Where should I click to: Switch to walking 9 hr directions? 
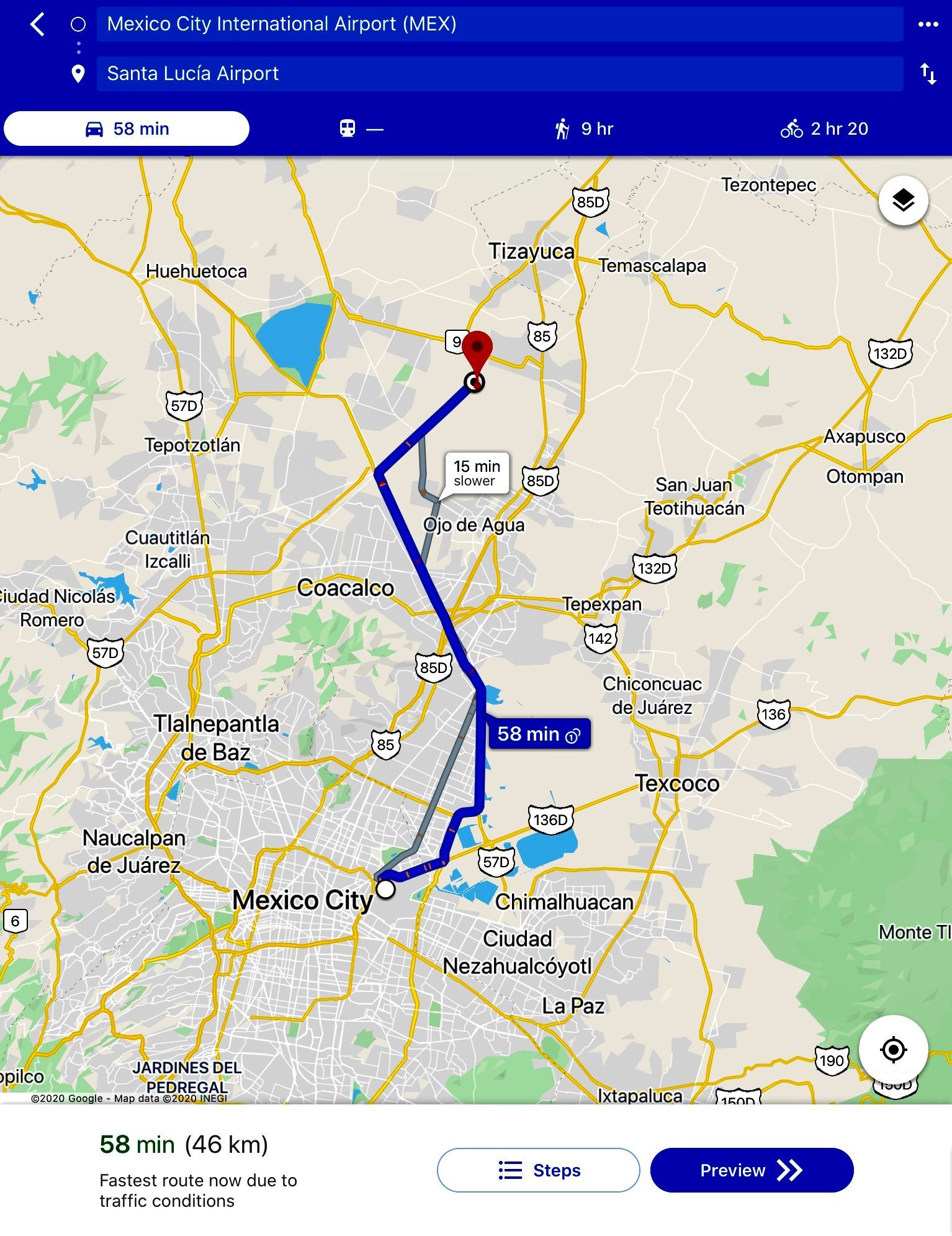(584, 129)
